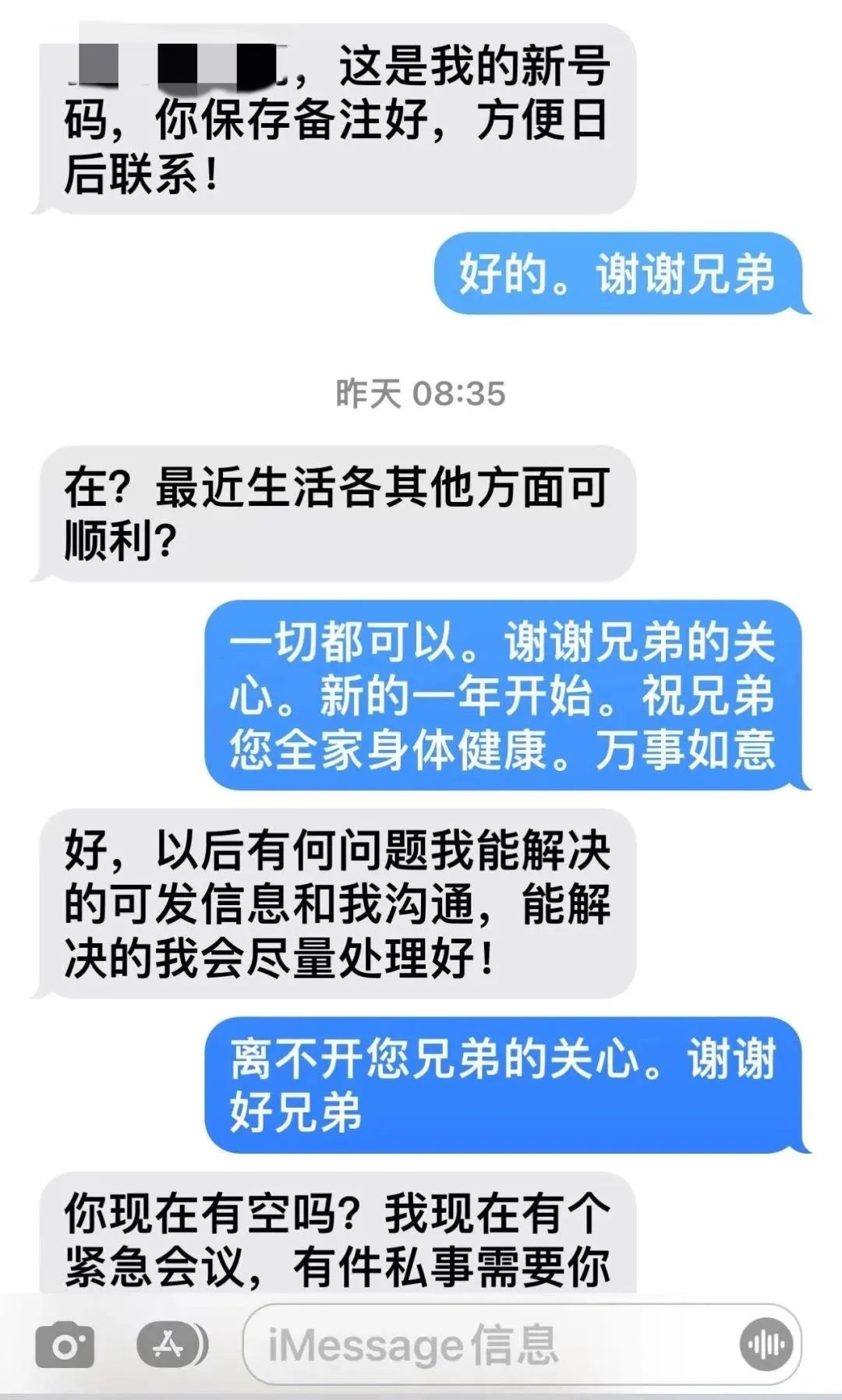This screenshot has height=1400, width=842.
Task: Open the camera icon beside the message box
Action: (x=65, y=1345)
